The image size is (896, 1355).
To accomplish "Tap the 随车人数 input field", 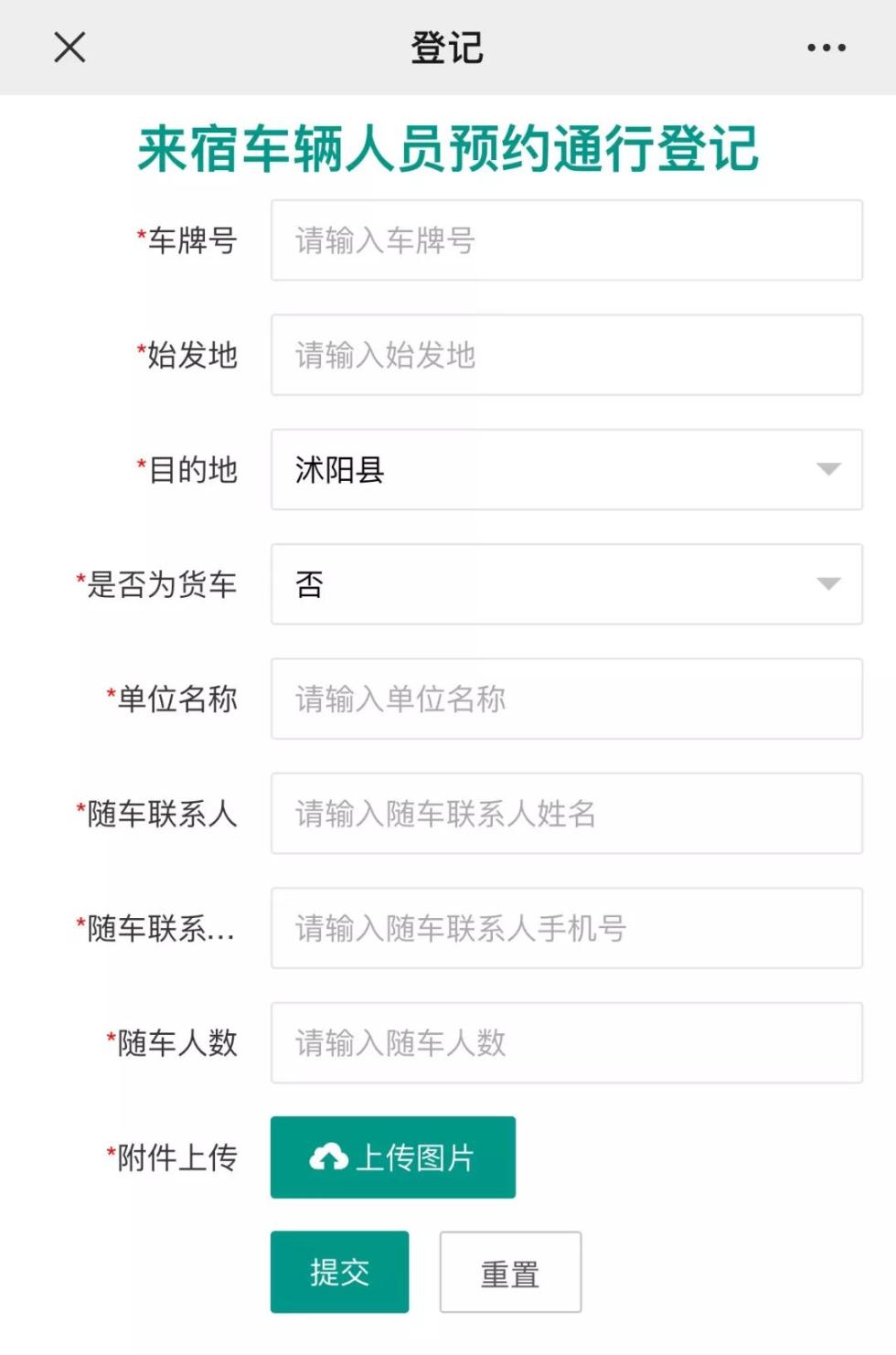I will point(566,1043).
